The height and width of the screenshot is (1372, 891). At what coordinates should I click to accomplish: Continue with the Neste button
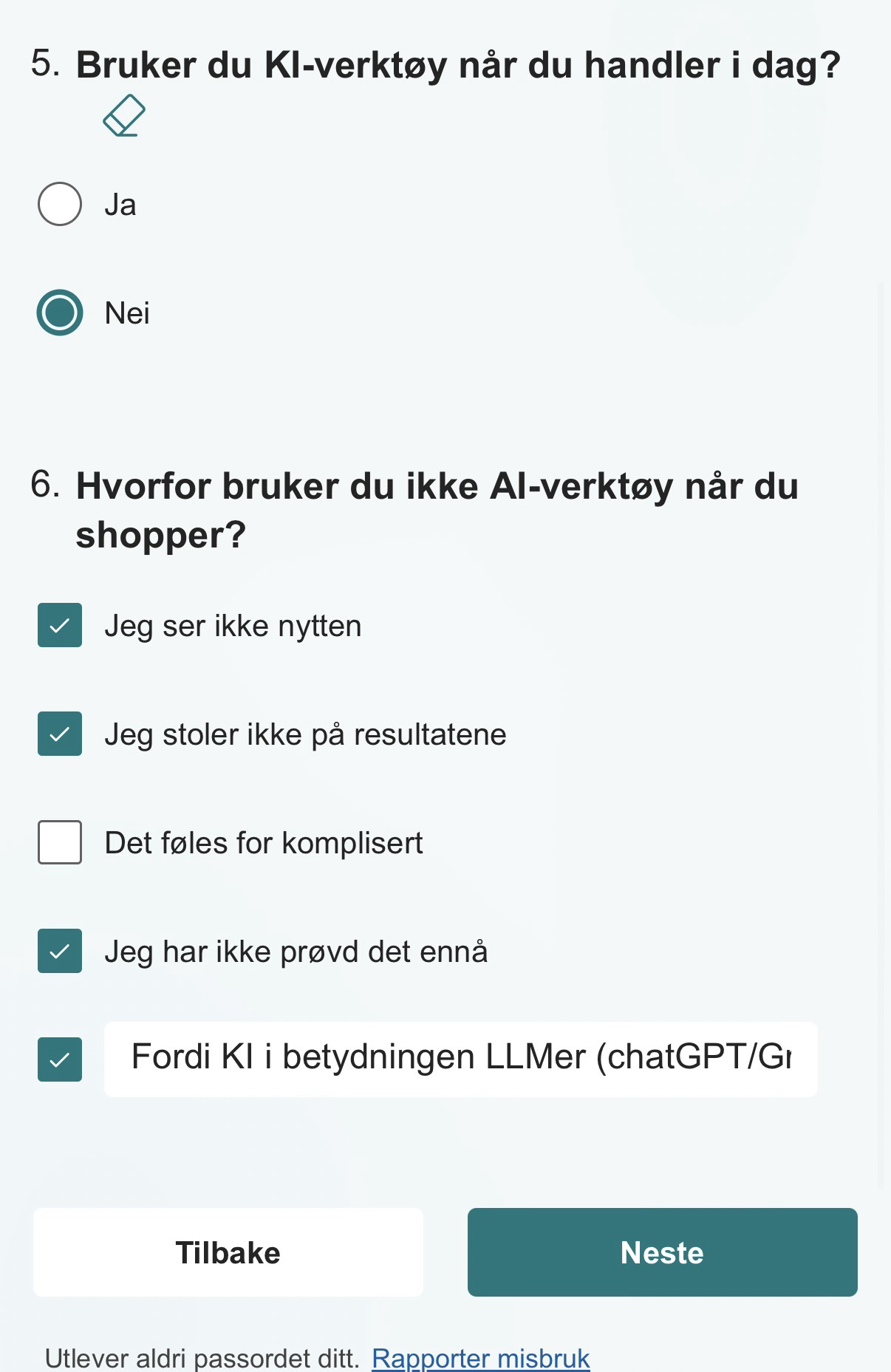pos(662,1252)
